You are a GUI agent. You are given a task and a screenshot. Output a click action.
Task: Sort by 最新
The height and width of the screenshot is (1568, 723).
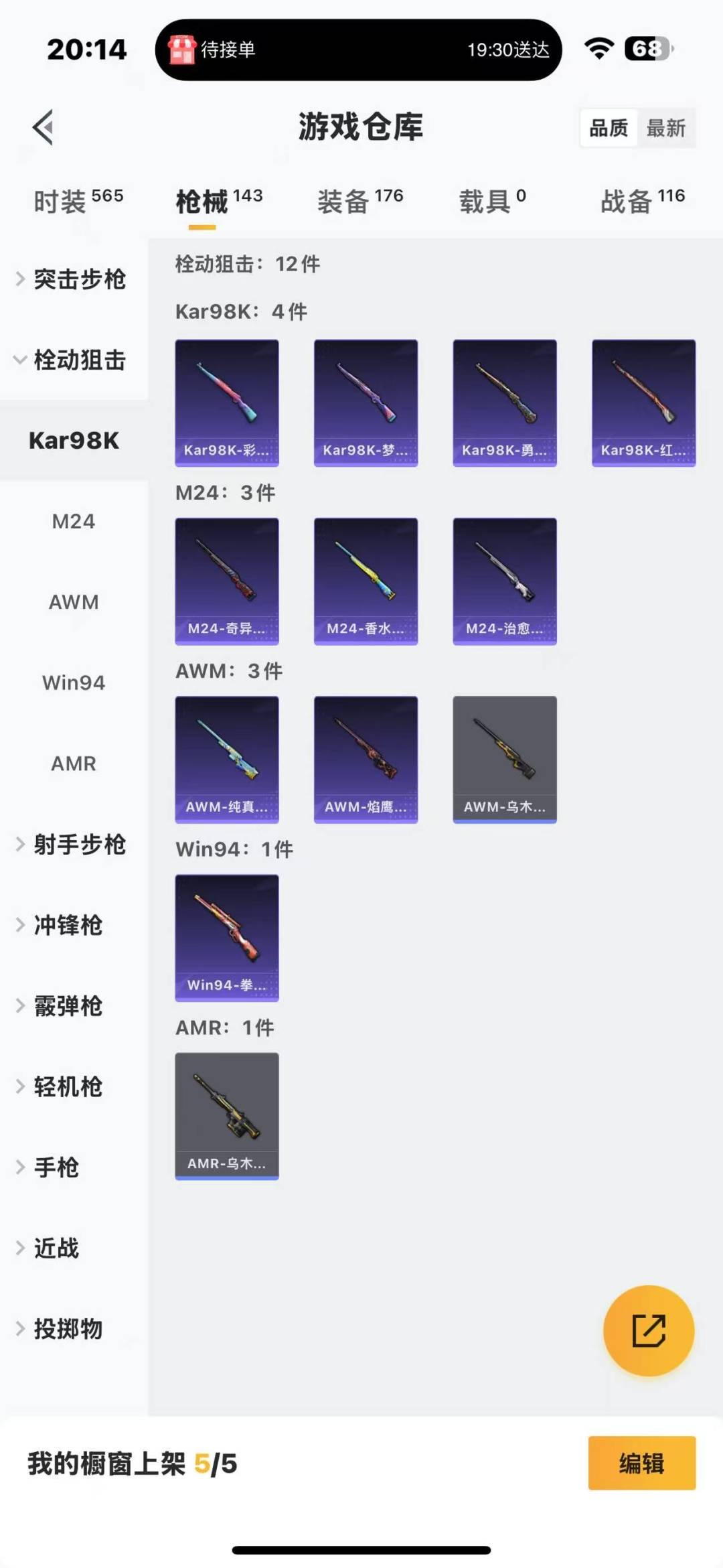point(665,128)
